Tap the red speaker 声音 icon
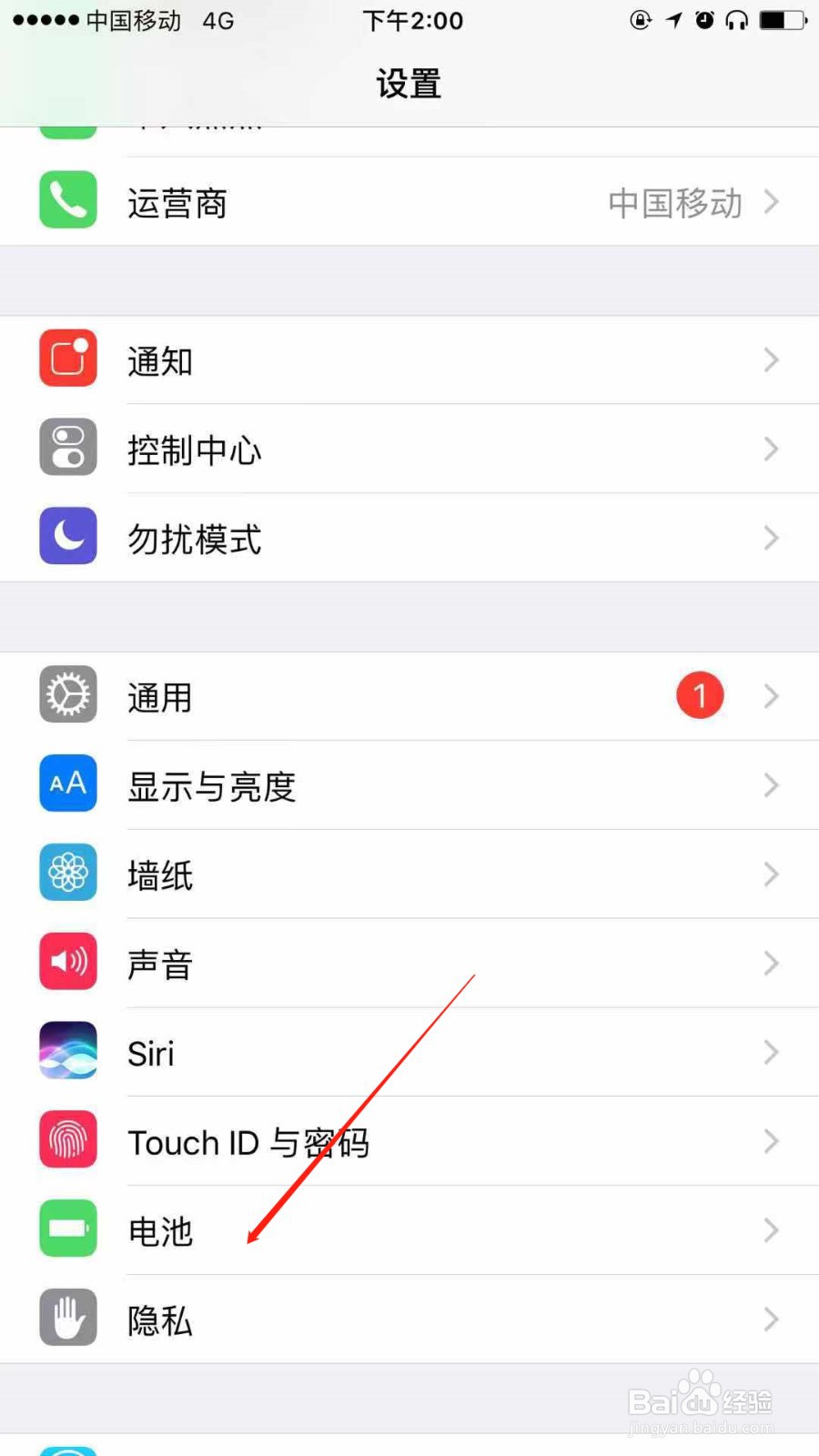The height and width of the screenshot is (1456, 819). point(67,961)
